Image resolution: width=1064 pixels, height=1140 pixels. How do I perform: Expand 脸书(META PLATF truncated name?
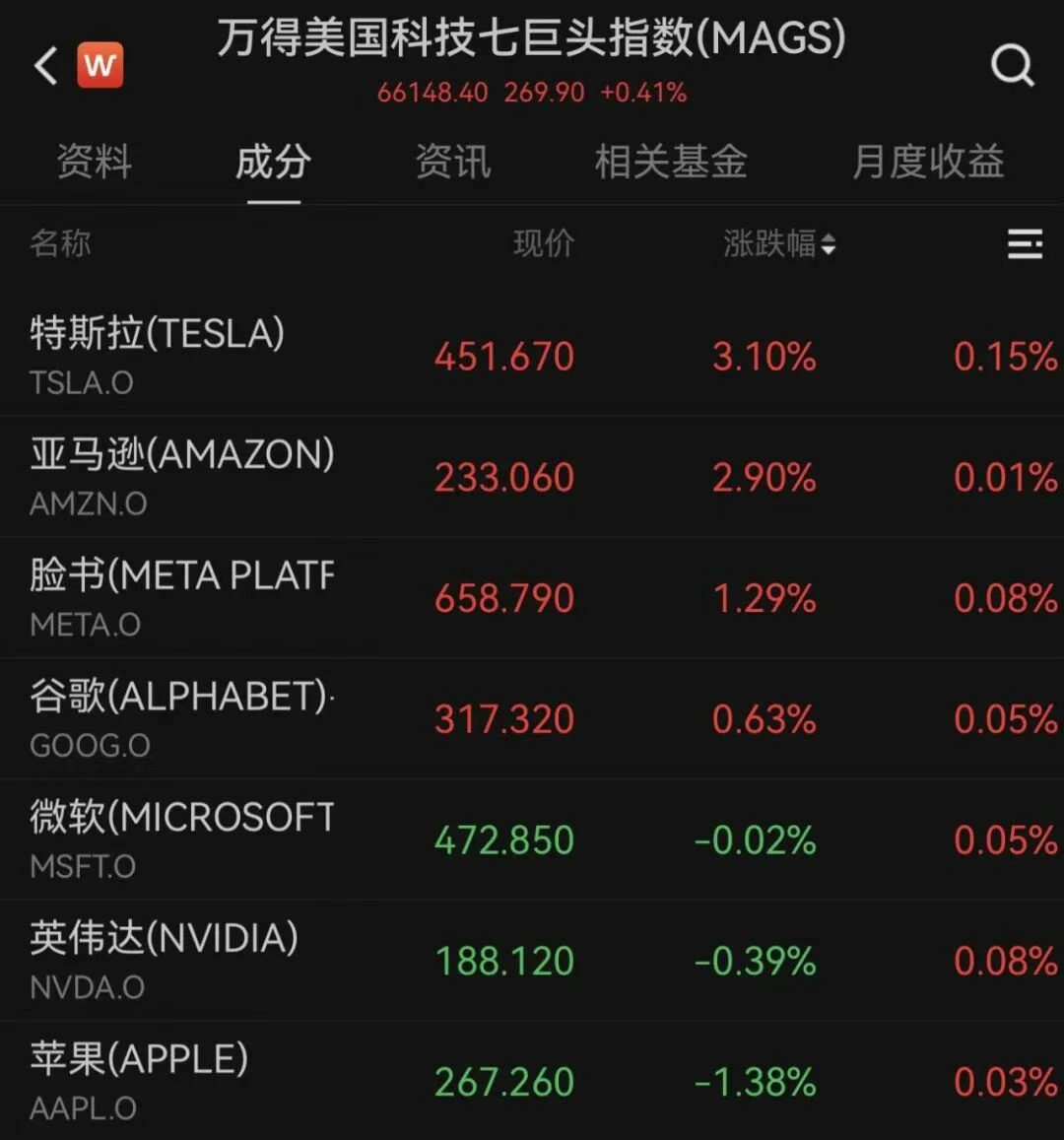tap(180, 576)
